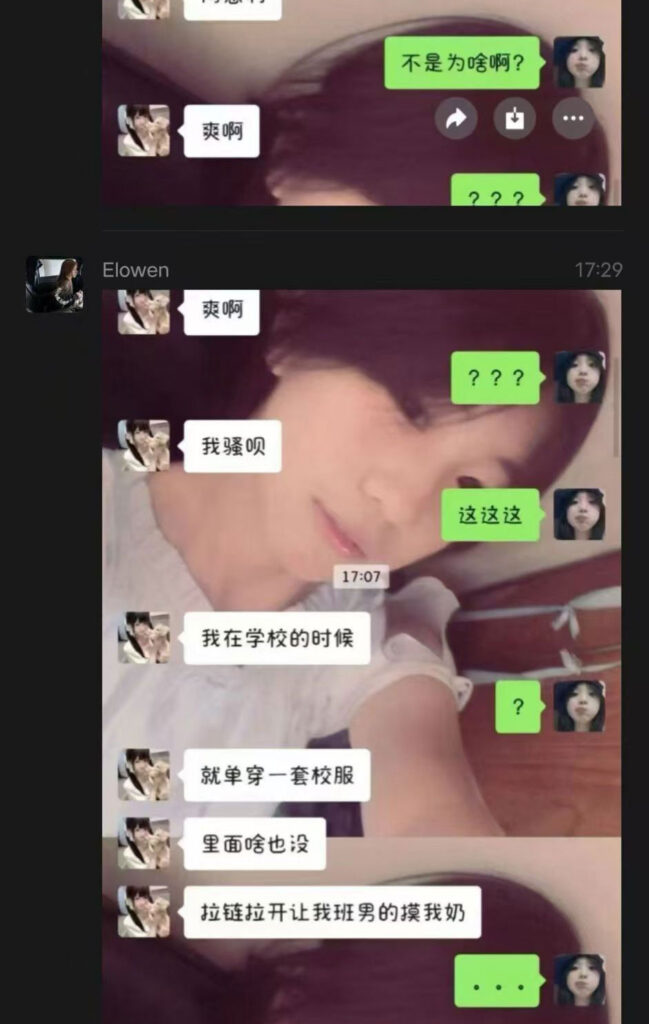
Task: Download the image with the save icon
Action: (514, 119)
